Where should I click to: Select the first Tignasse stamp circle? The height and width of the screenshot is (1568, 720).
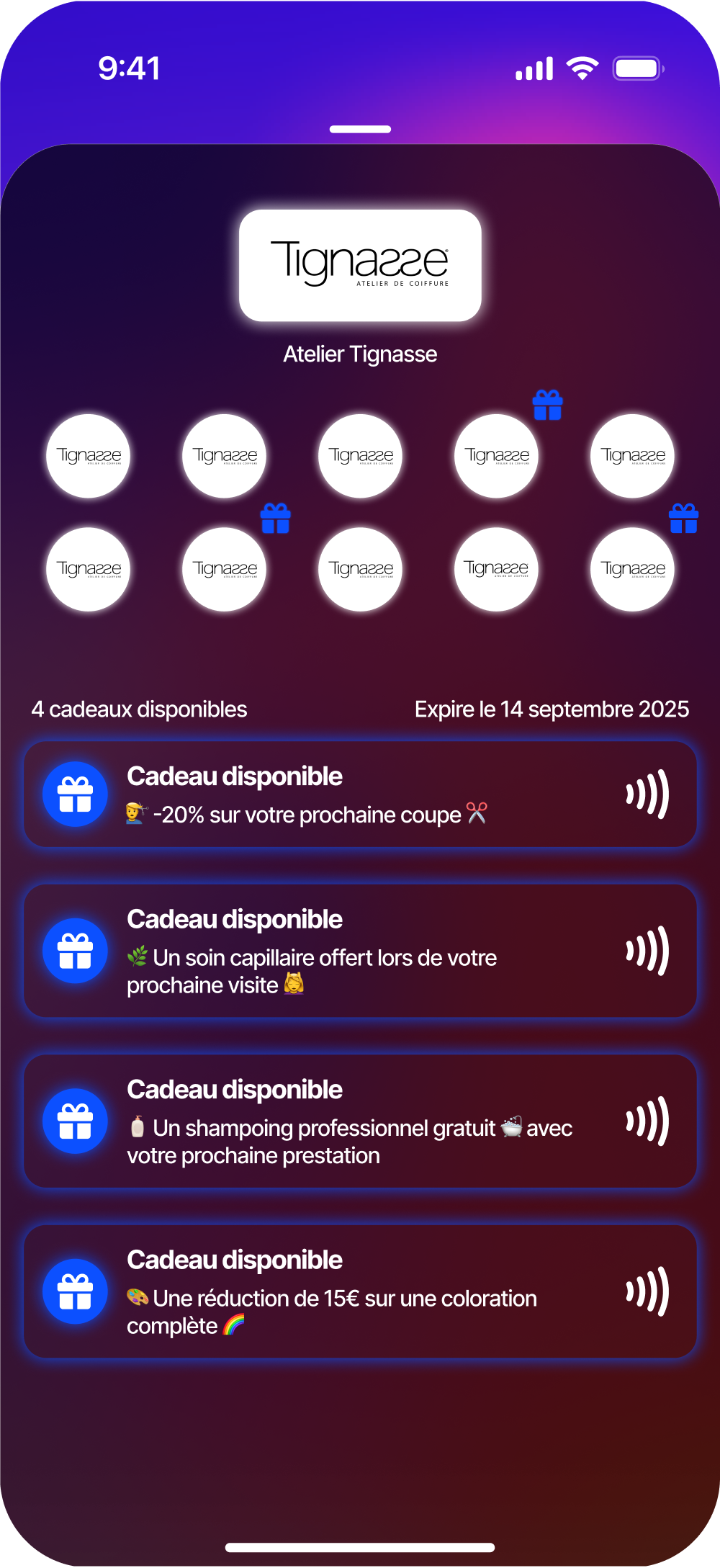(x=87, y=455)
